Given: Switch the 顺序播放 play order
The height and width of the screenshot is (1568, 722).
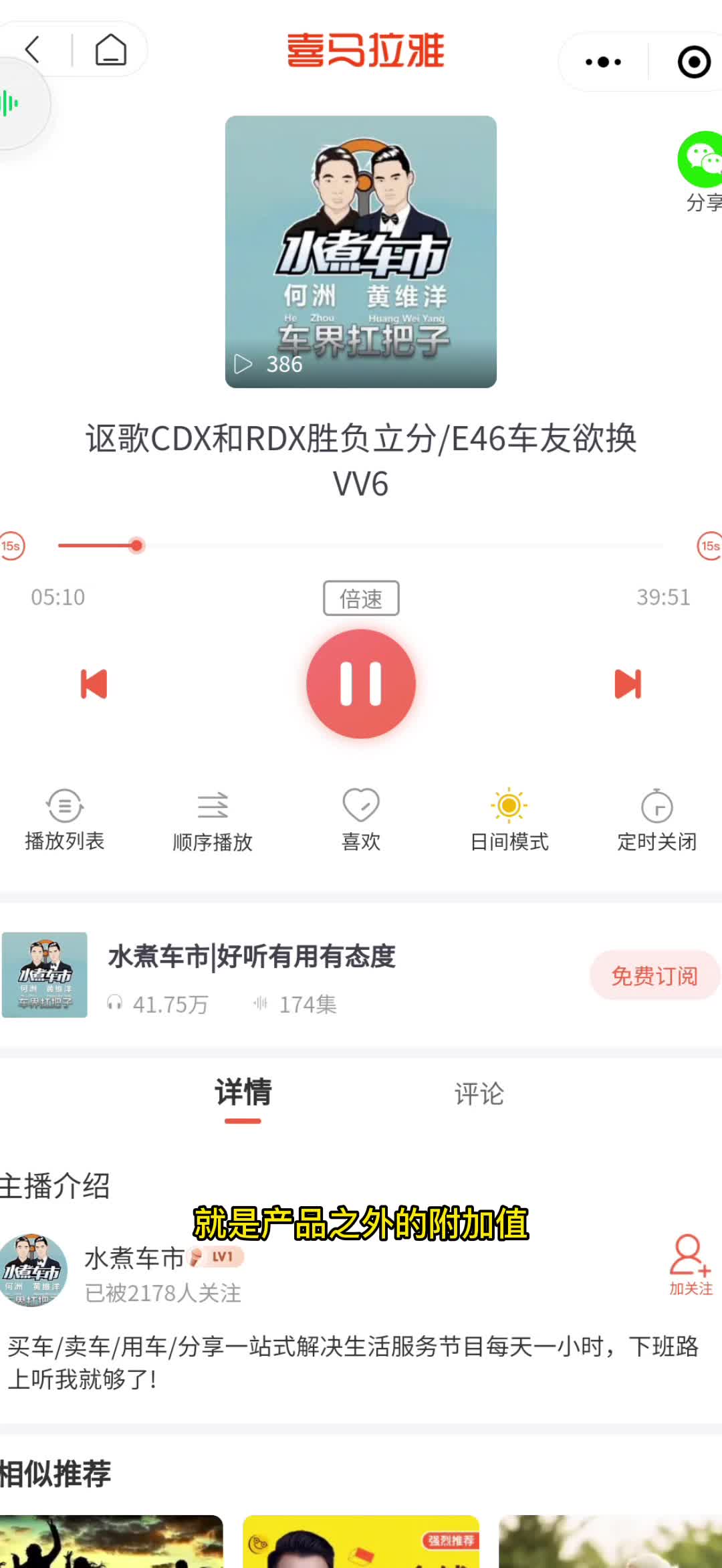Looking at the screenshot, I should click(x=213, y=819).
